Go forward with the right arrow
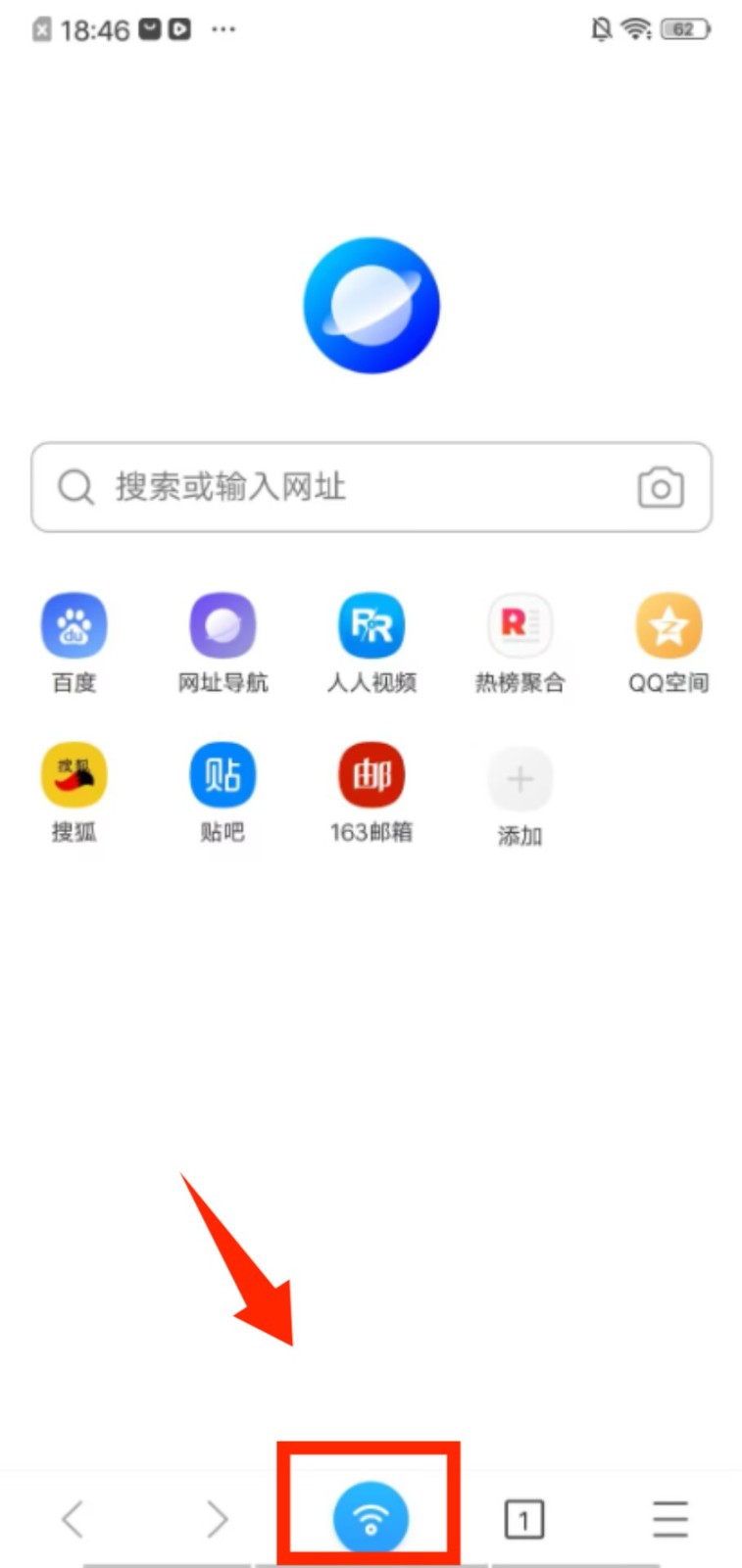This screenshot has height=1568, width=742. [x=218, y=1520]
